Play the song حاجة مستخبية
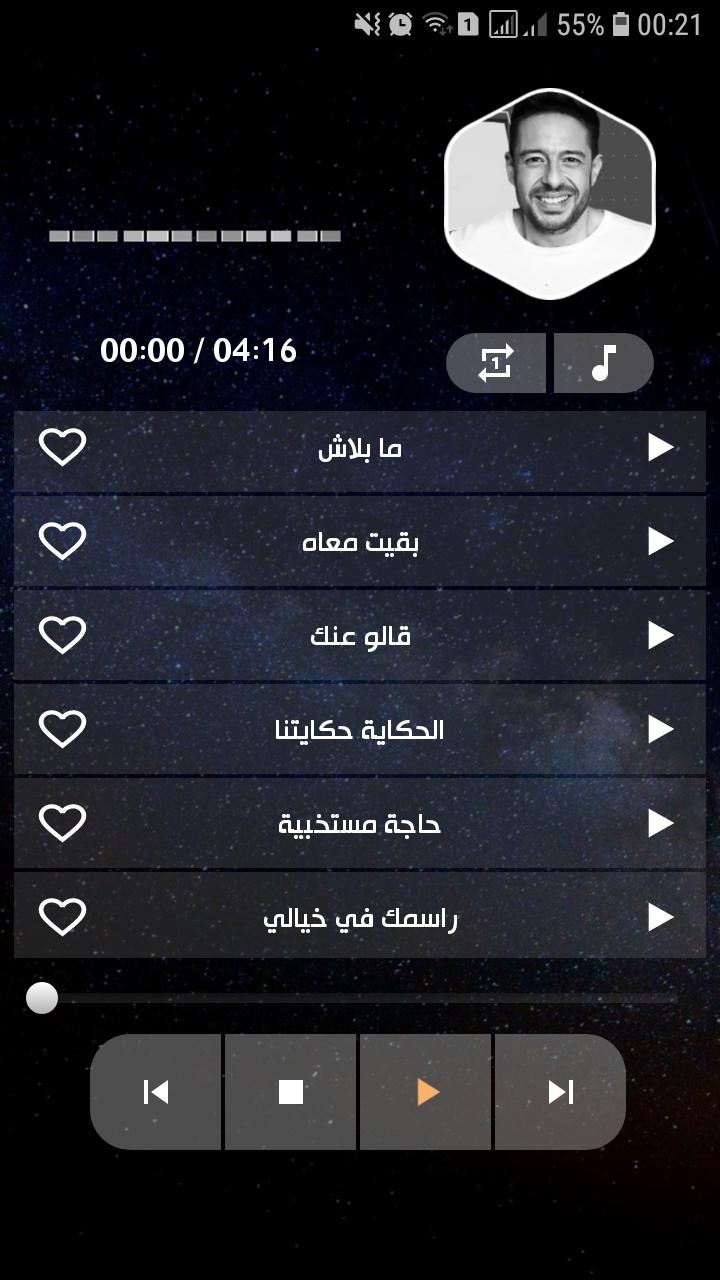This screenshot has width=720, height=1280. [x=660, y=823]
